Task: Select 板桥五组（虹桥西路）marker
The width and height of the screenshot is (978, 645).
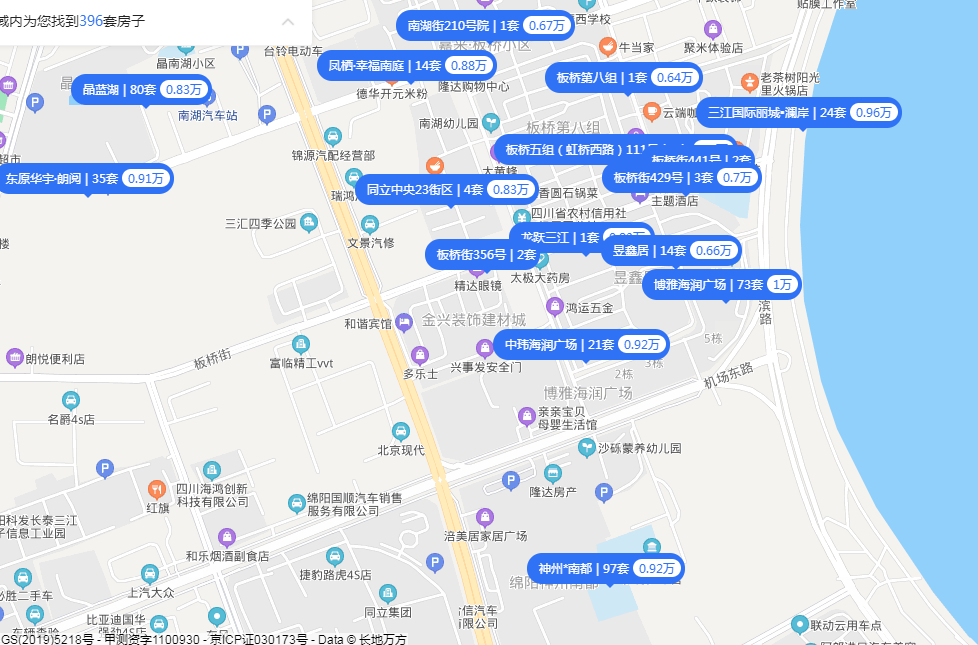Action: pos(565,150)
